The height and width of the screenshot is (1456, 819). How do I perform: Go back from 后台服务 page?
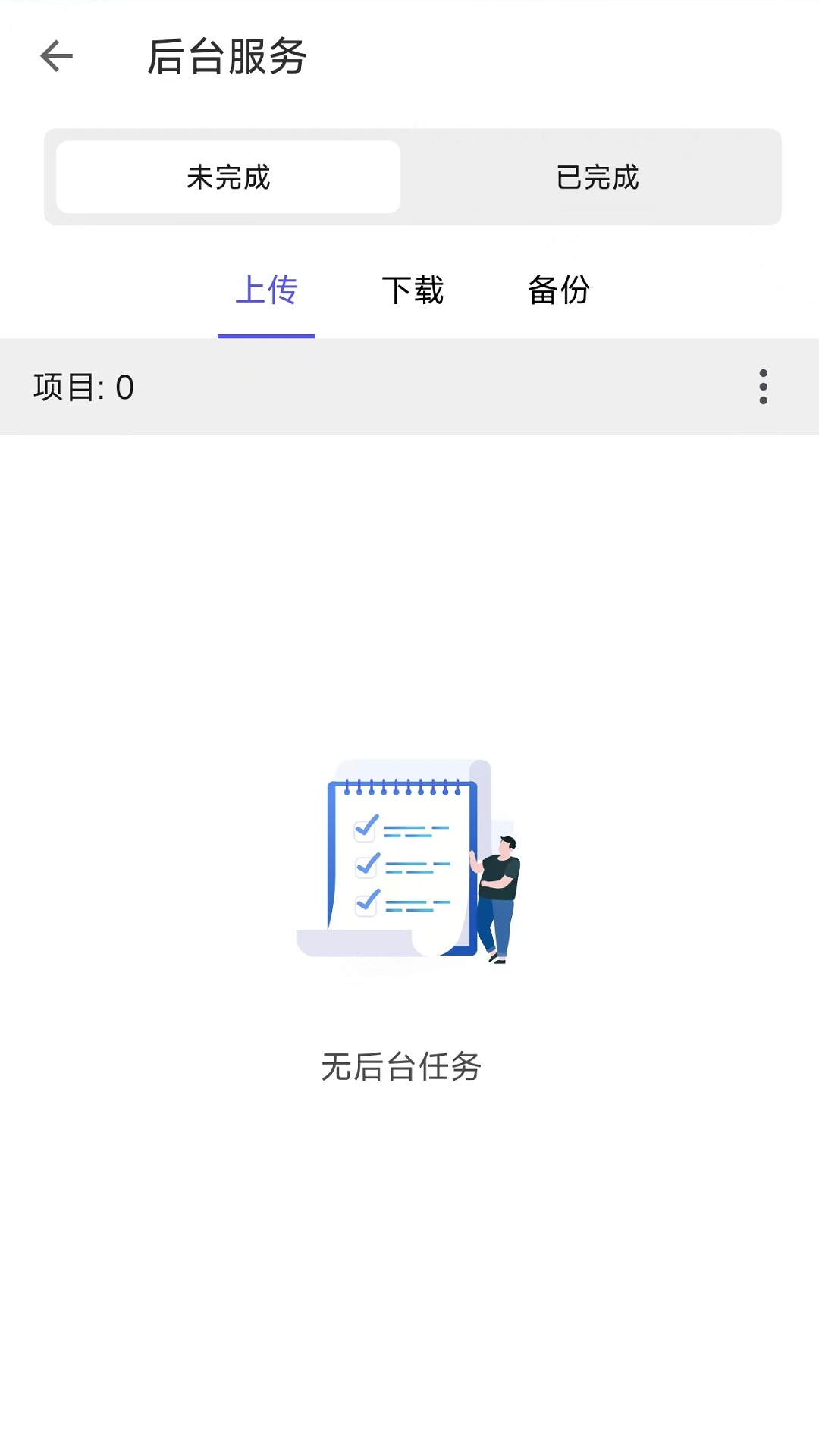57,56
